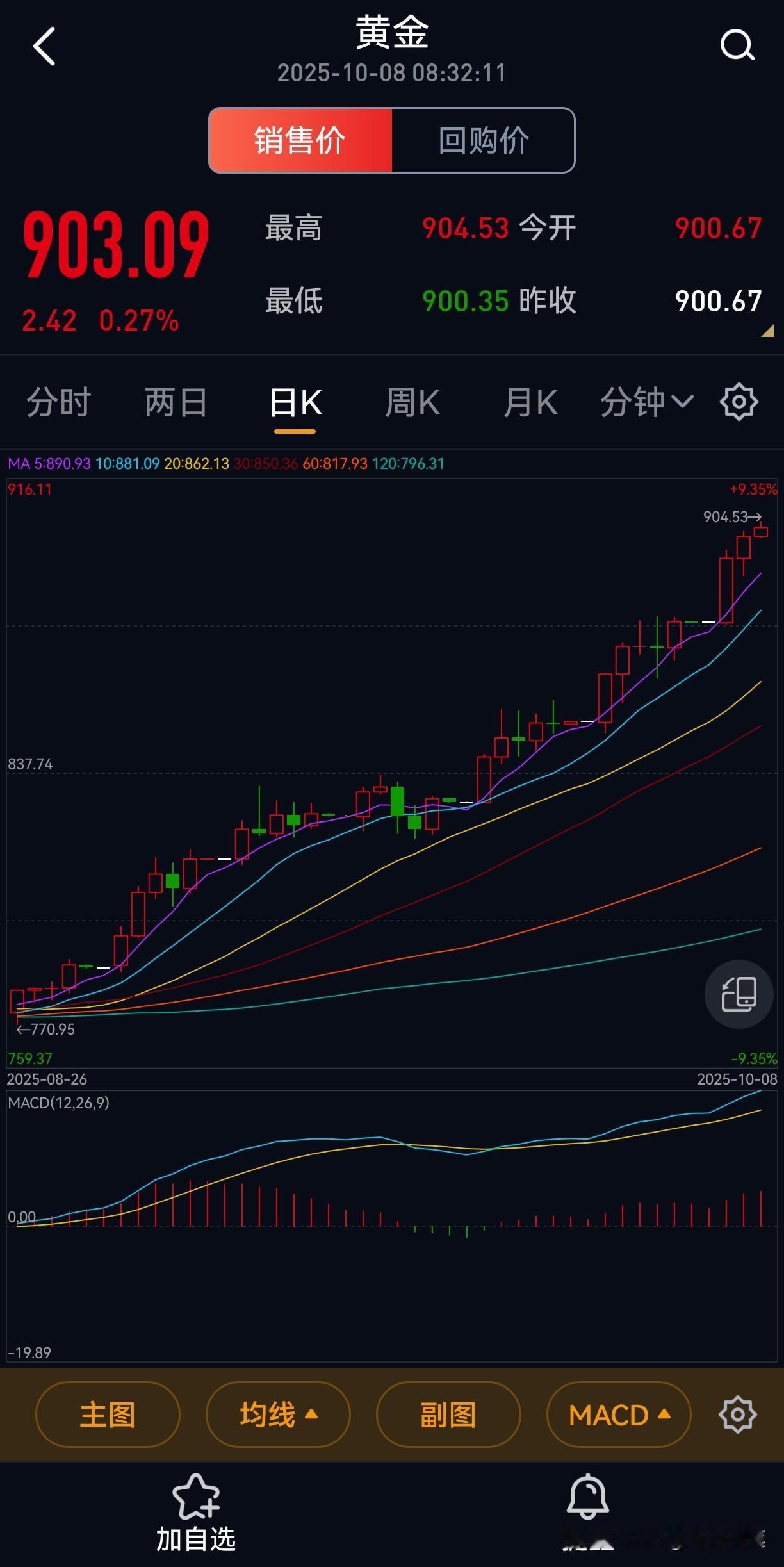
Task: Open indicator settings gear next to MACD
Action: pyautogui.click(x=737, y=1415)
